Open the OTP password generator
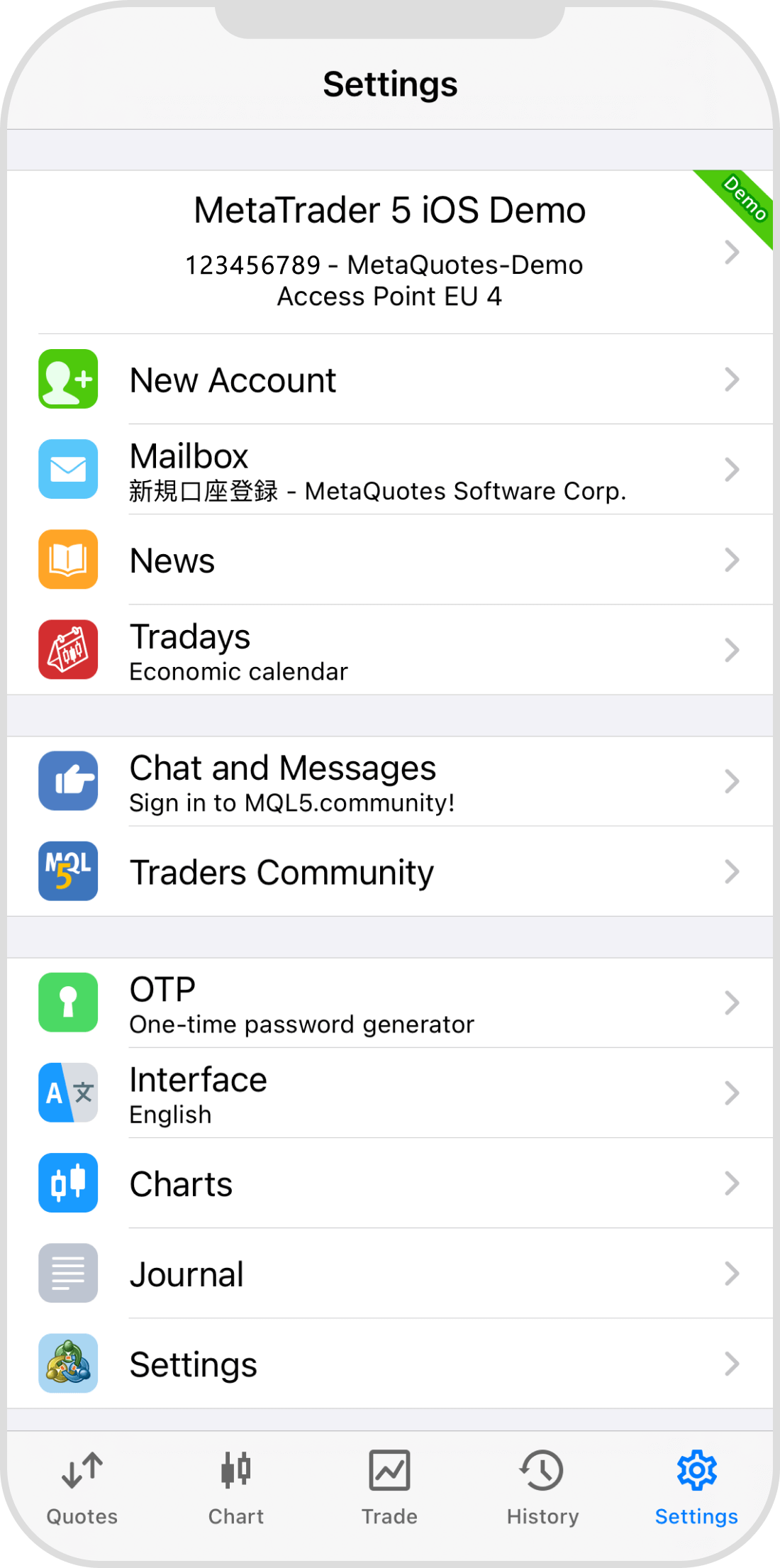The image size is (780, 1568). pos(389,1003)
